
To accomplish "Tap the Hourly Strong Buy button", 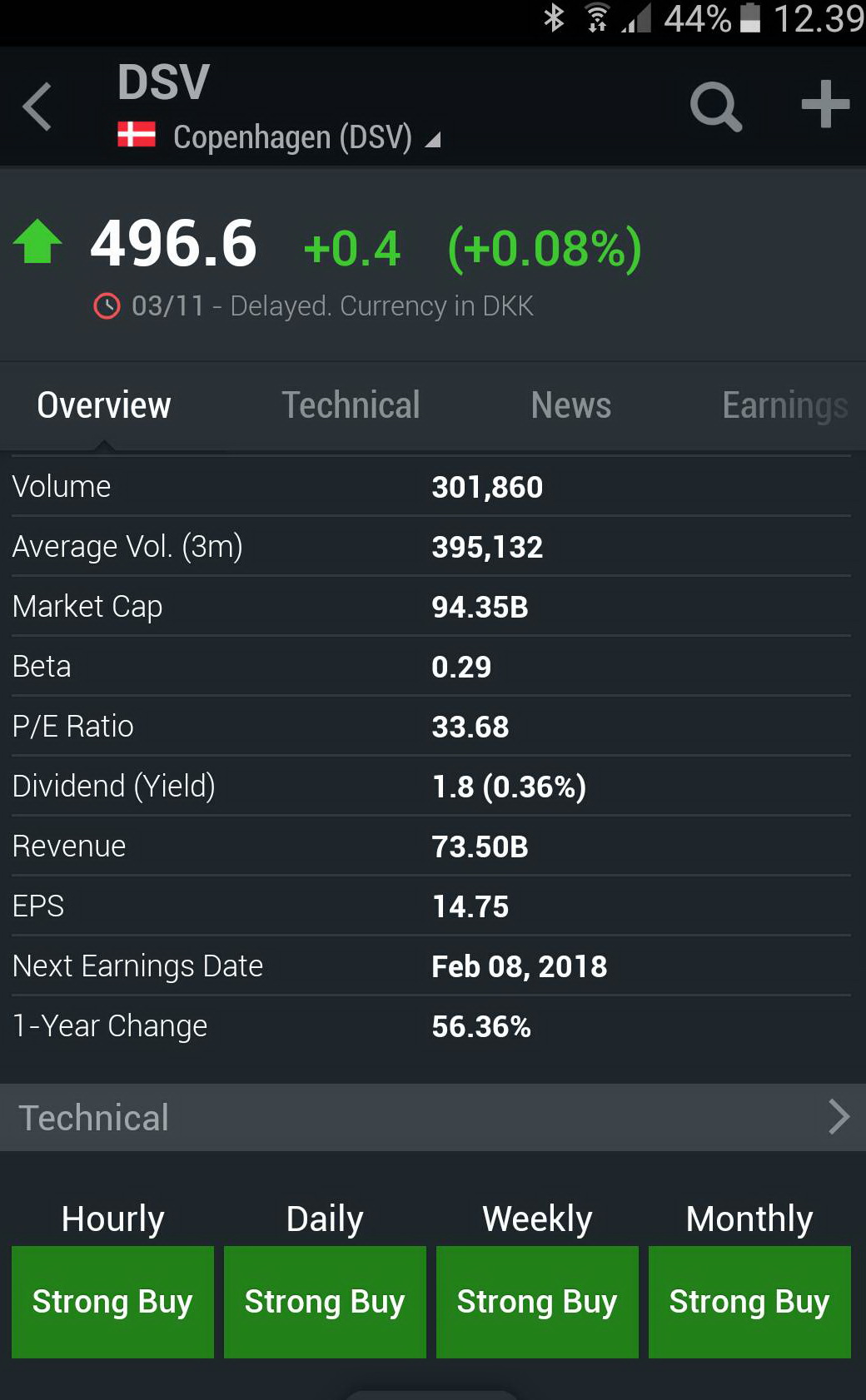I will click(x=112, y=1302).
